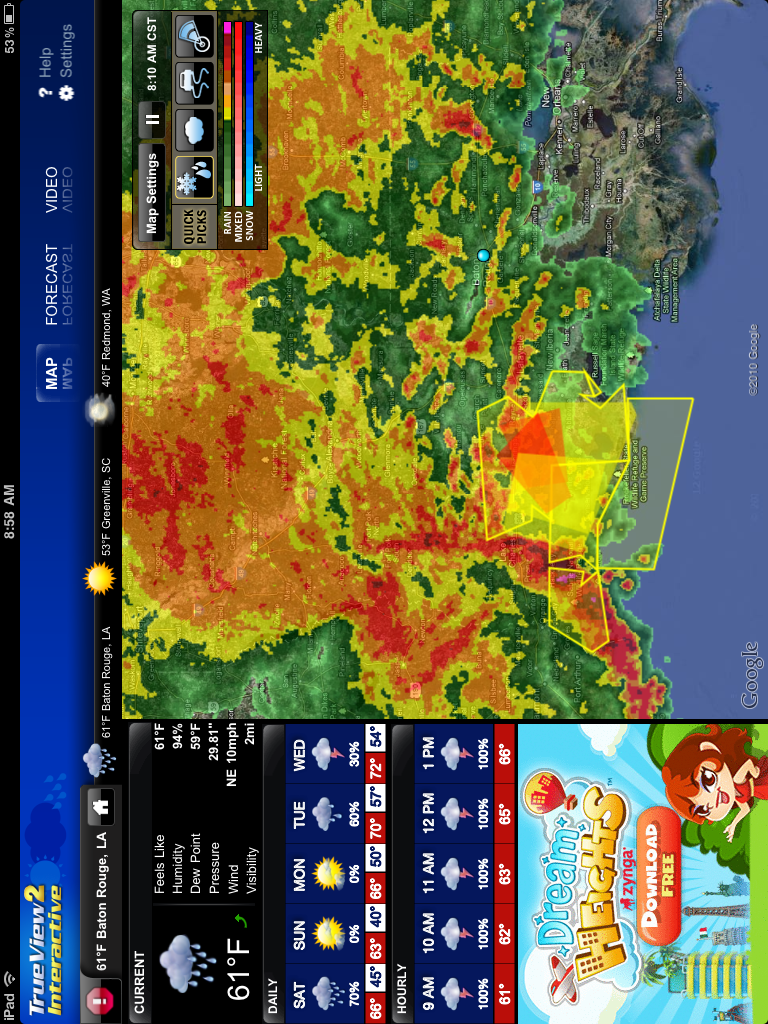
Task: Open the red weather alert icon
Action: coord(100,1002)
